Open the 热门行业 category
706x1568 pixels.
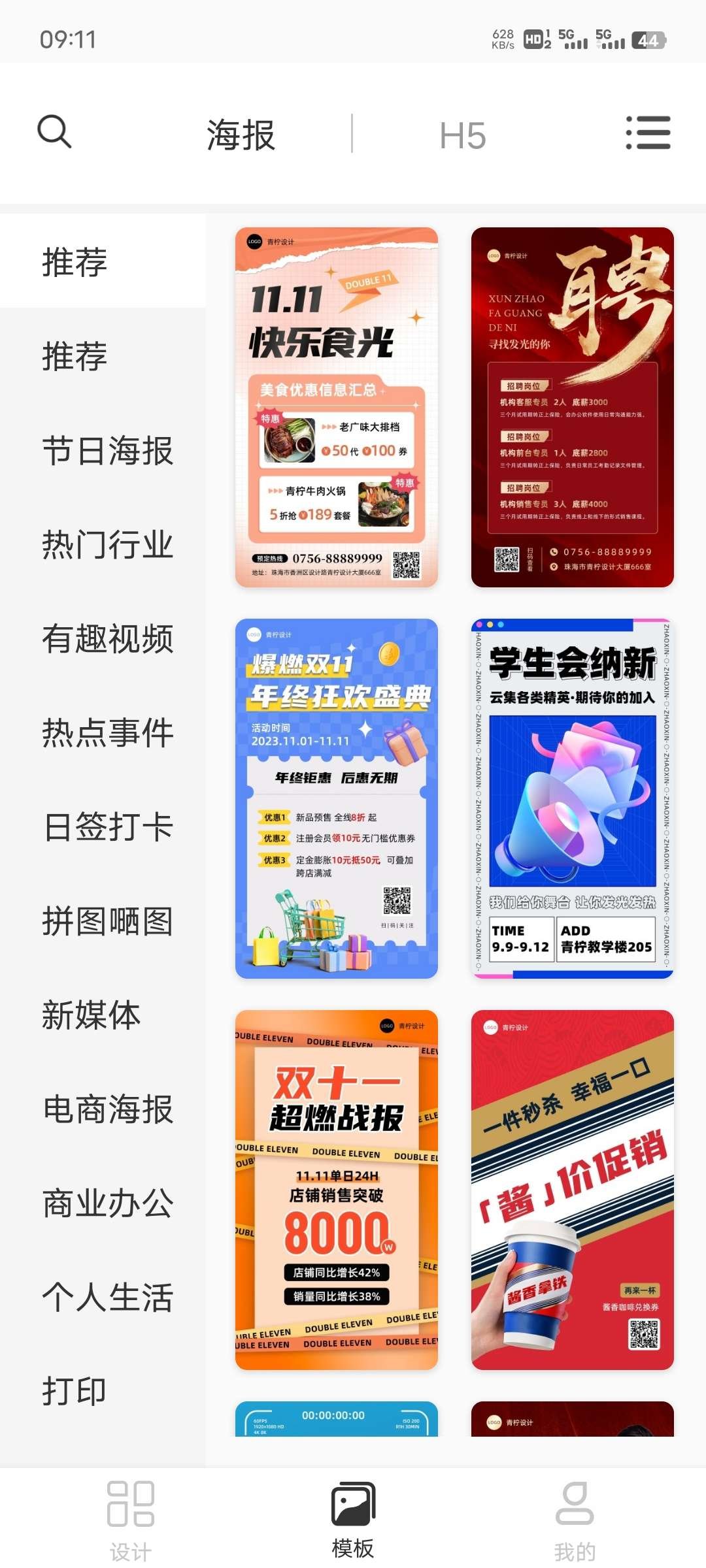click(107, 545)
